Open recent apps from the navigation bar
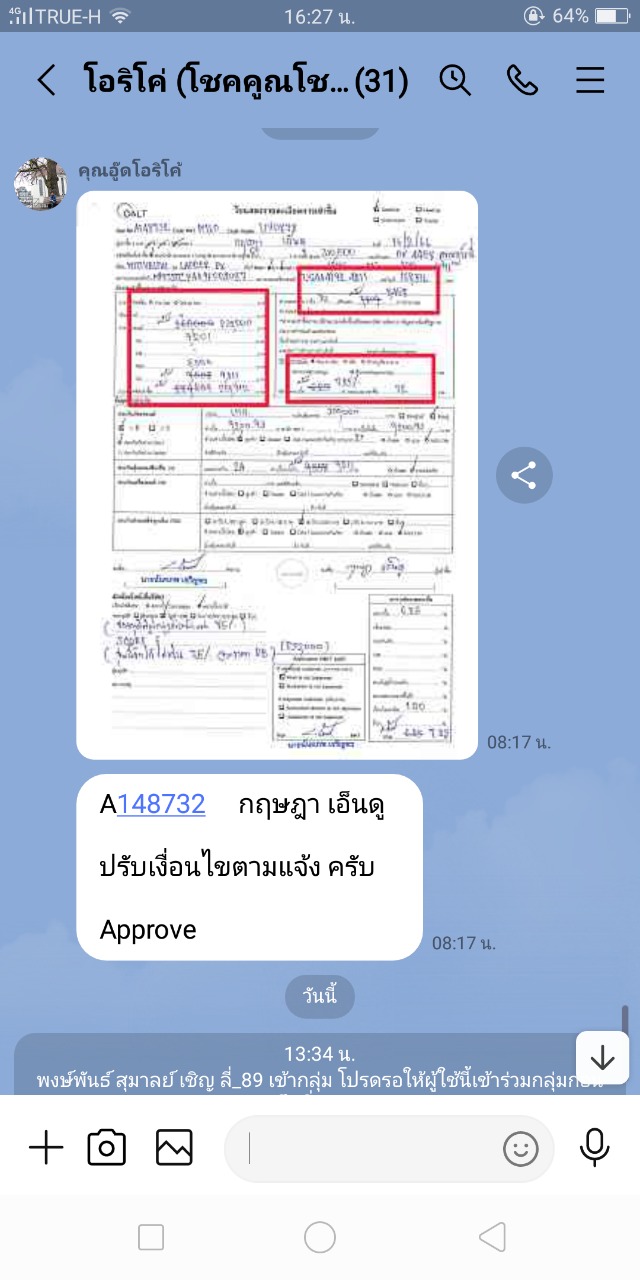The width and height of the screenshot is (640, 1280). (x=151, y=1238)
